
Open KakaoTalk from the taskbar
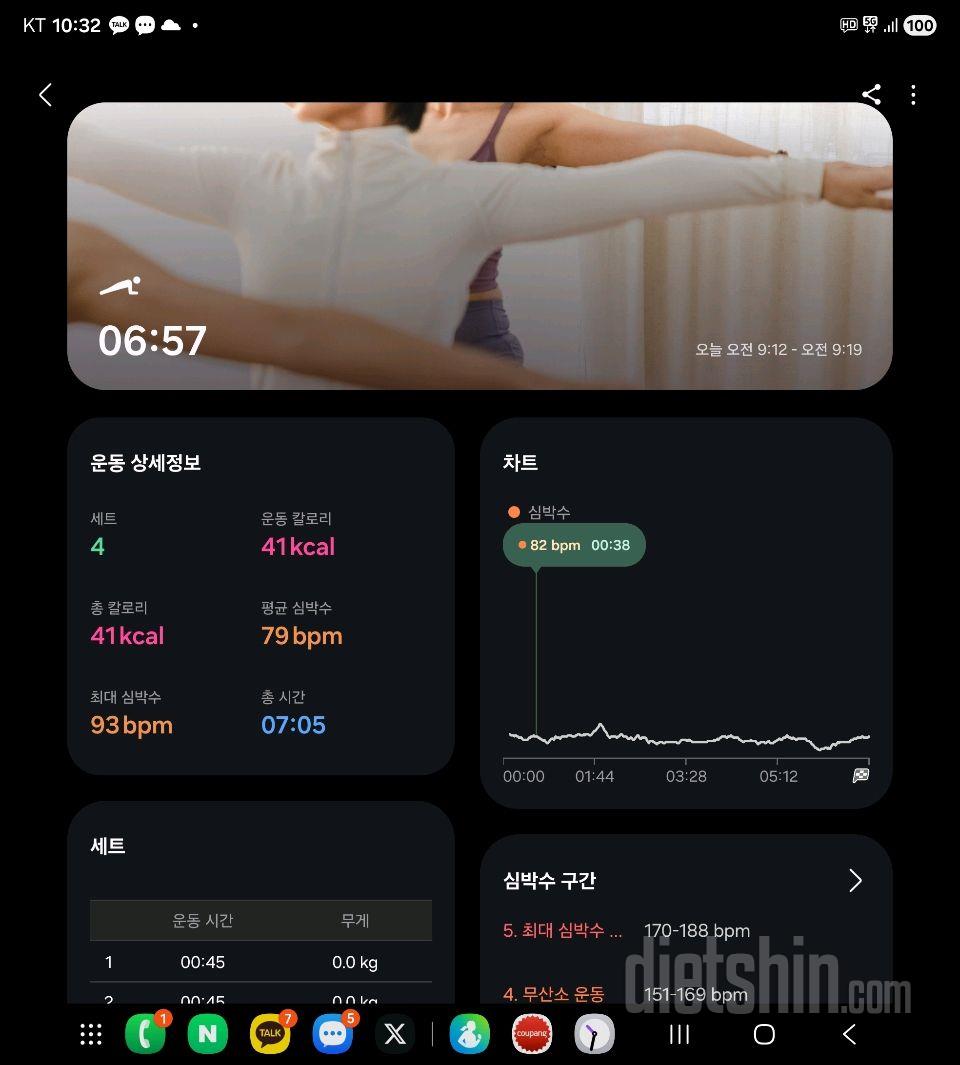(270, 1034)
